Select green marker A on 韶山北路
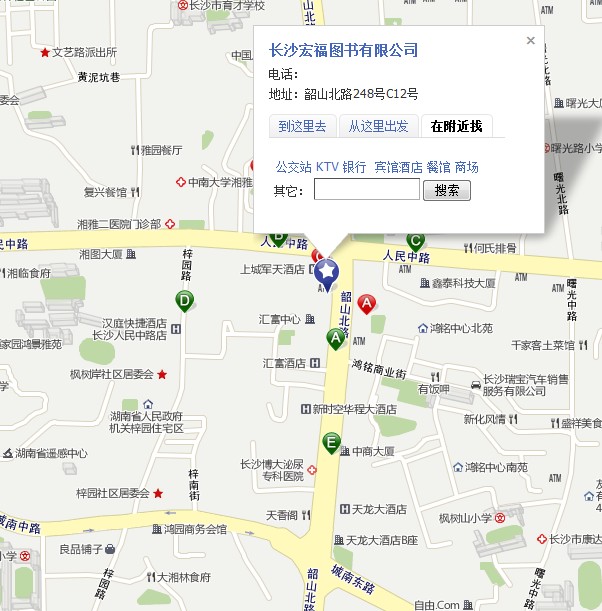The image size is (602, 611). (x=336, y=338)
